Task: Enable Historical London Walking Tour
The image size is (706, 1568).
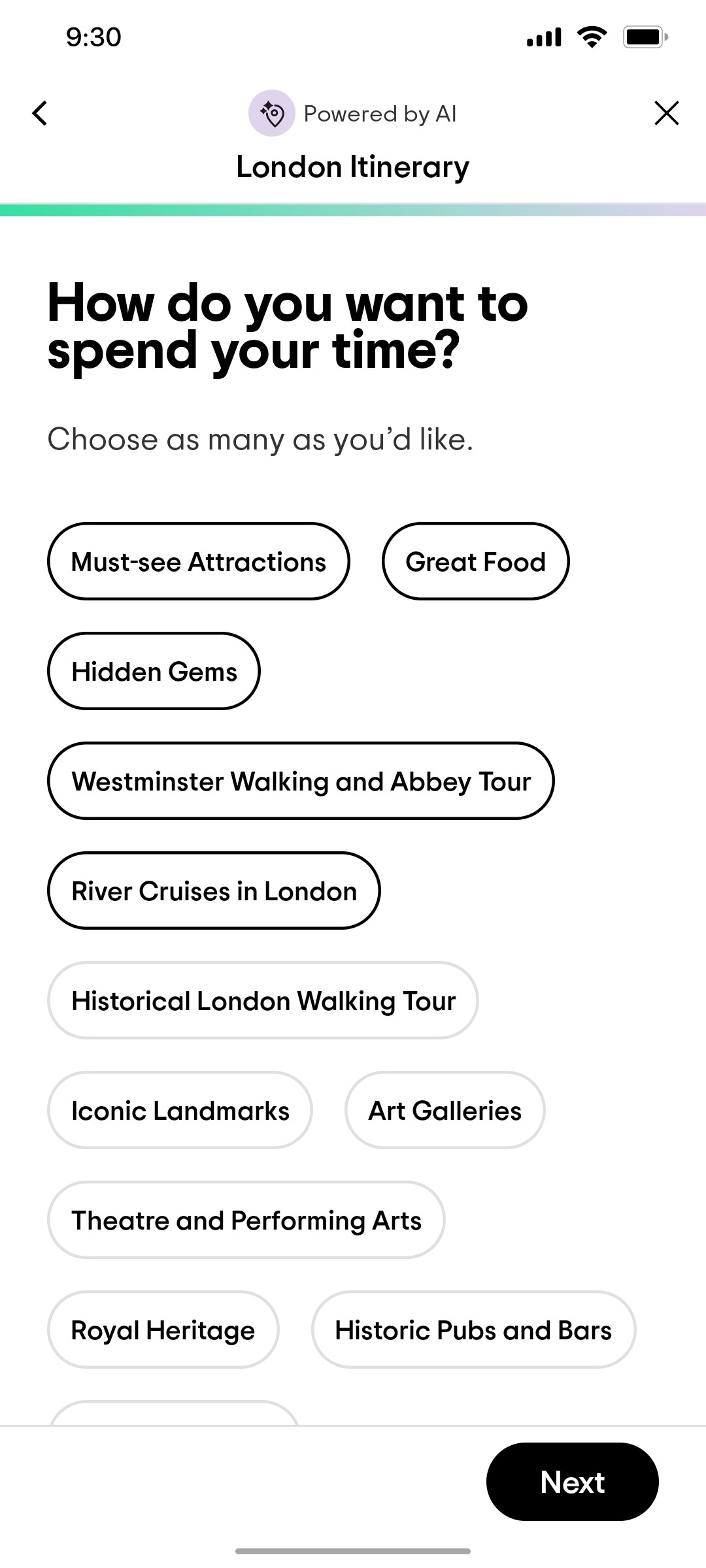Action: [263, 1000]
